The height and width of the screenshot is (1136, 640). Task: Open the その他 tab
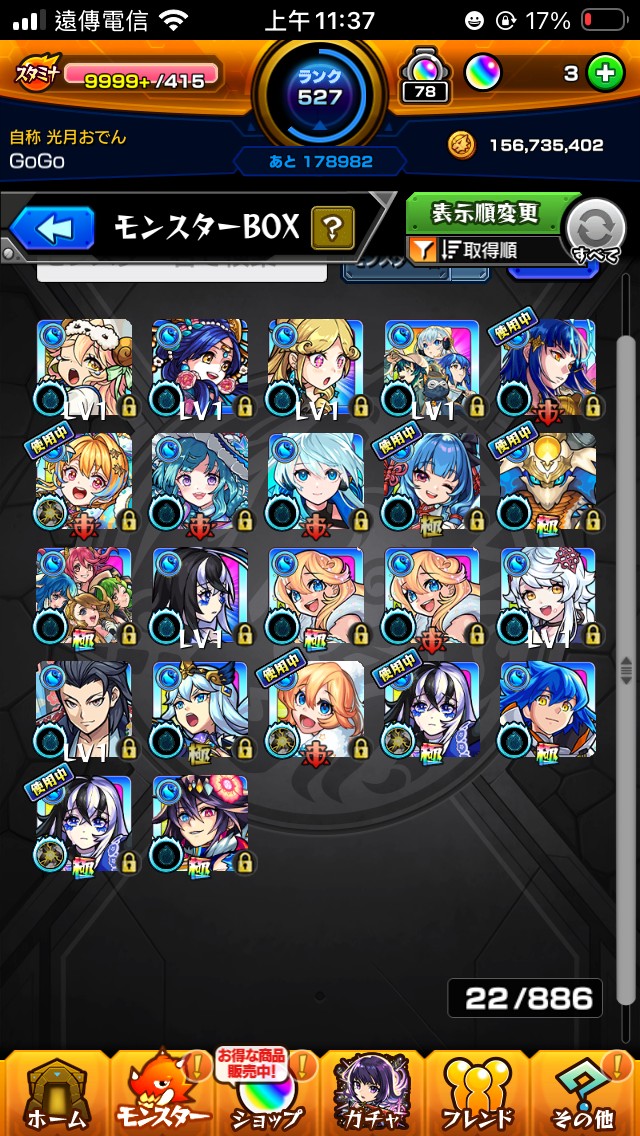(587, 1093)
